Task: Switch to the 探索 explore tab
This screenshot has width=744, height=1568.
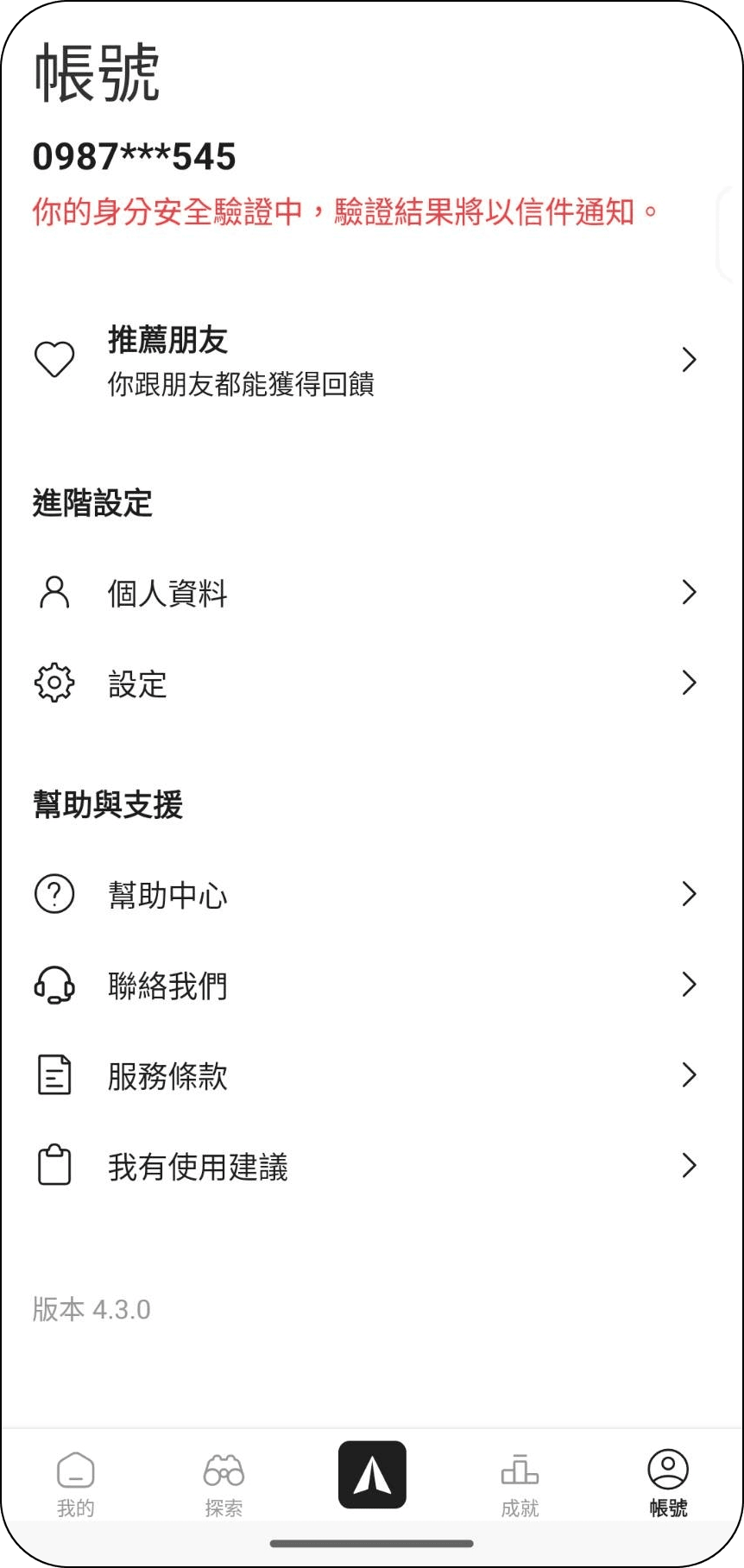Action: (224, 1484)
